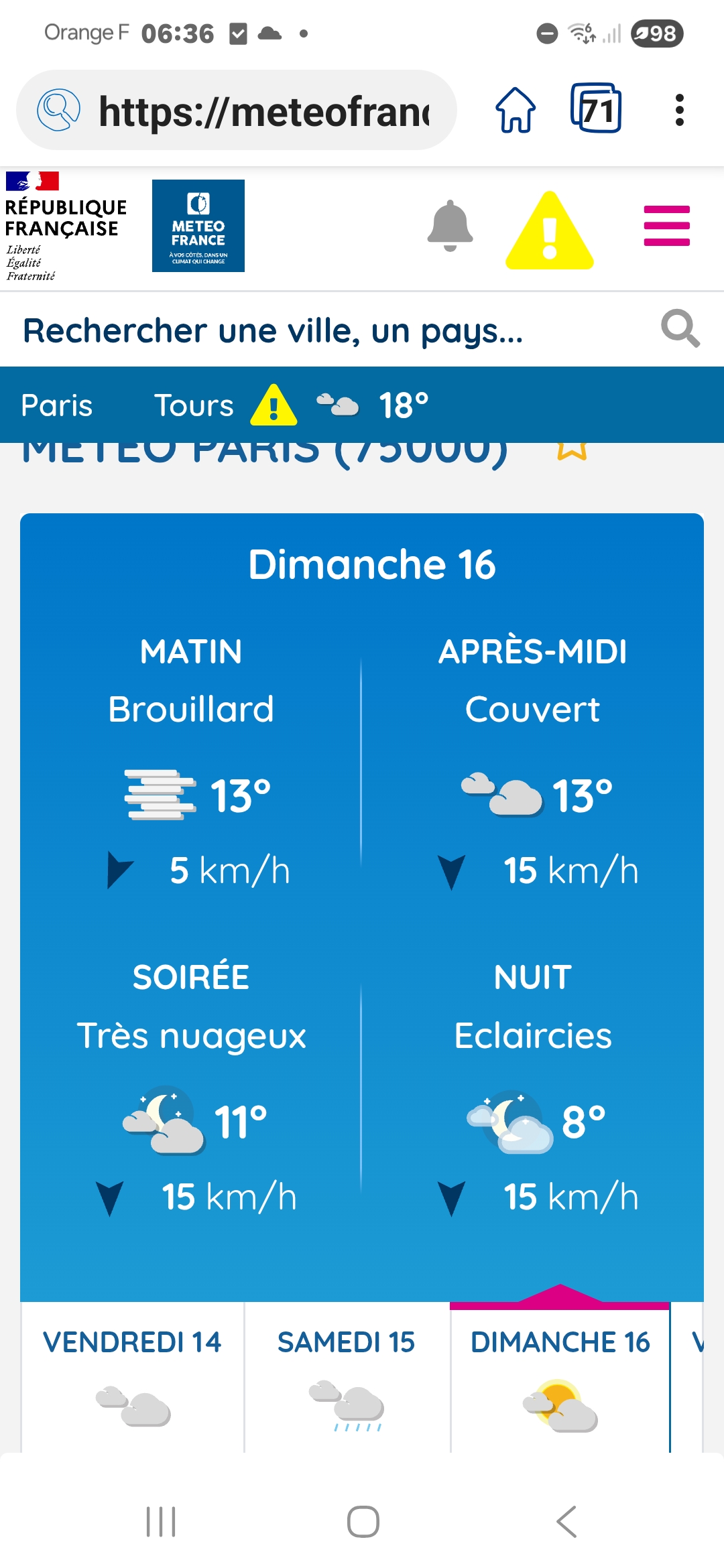Screen dimensions: 724x1568
Task: Add Paris to favorites with the star
Action: tap(572, 450)
